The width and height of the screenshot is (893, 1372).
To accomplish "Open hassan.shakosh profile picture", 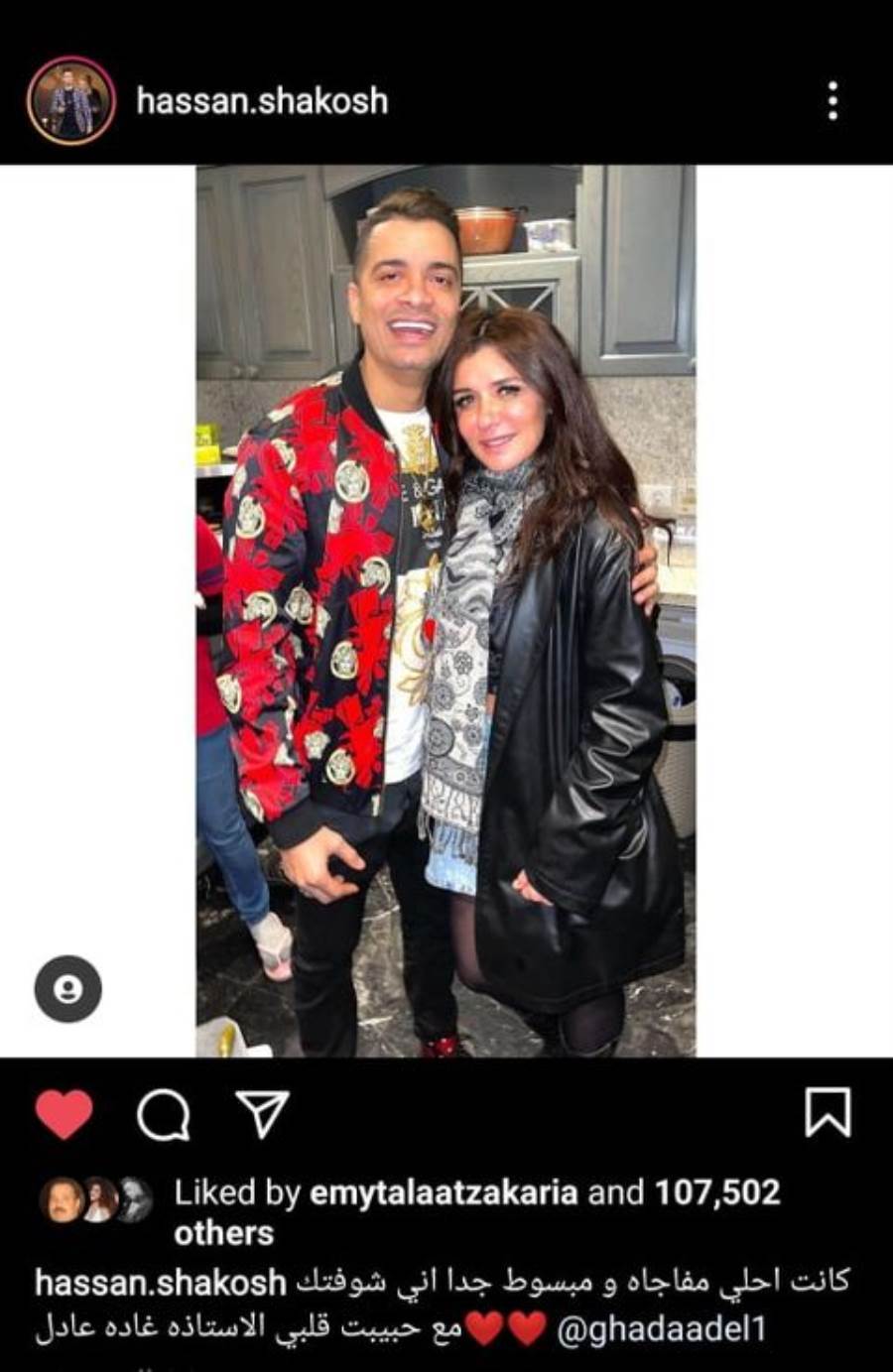I will click(x=71, y=101).
